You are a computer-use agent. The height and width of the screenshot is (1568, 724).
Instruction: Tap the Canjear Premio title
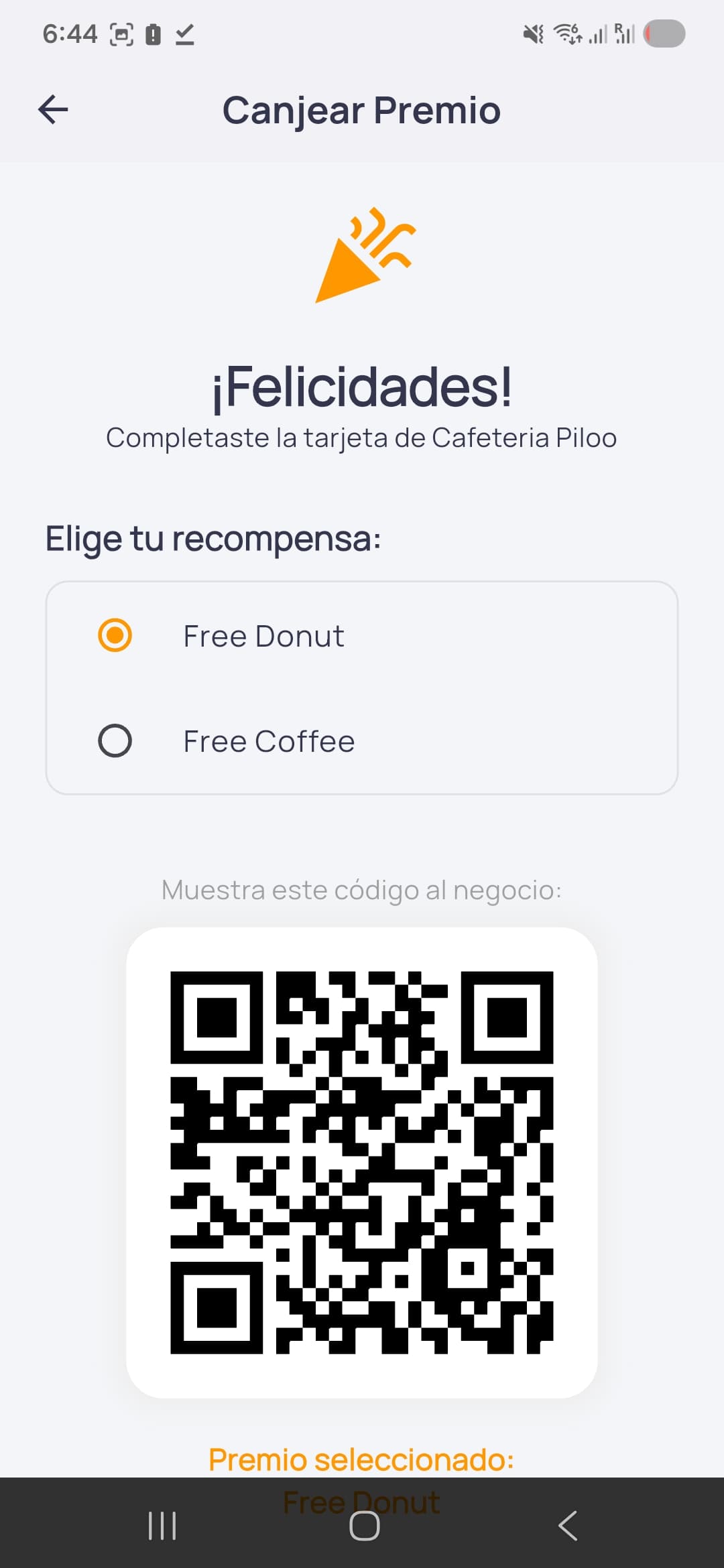tap(362, 109)
